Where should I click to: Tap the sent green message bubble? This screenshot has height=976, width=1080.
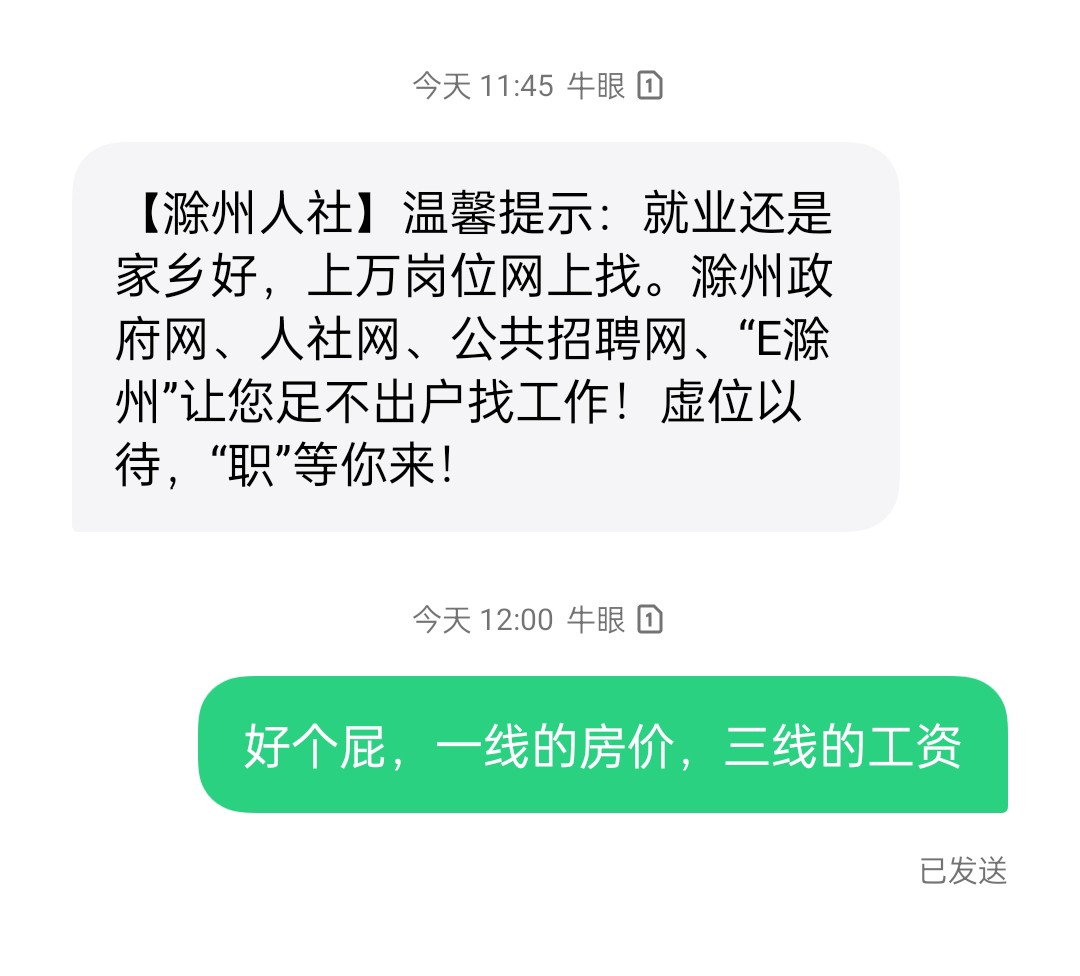pos(603,745)
